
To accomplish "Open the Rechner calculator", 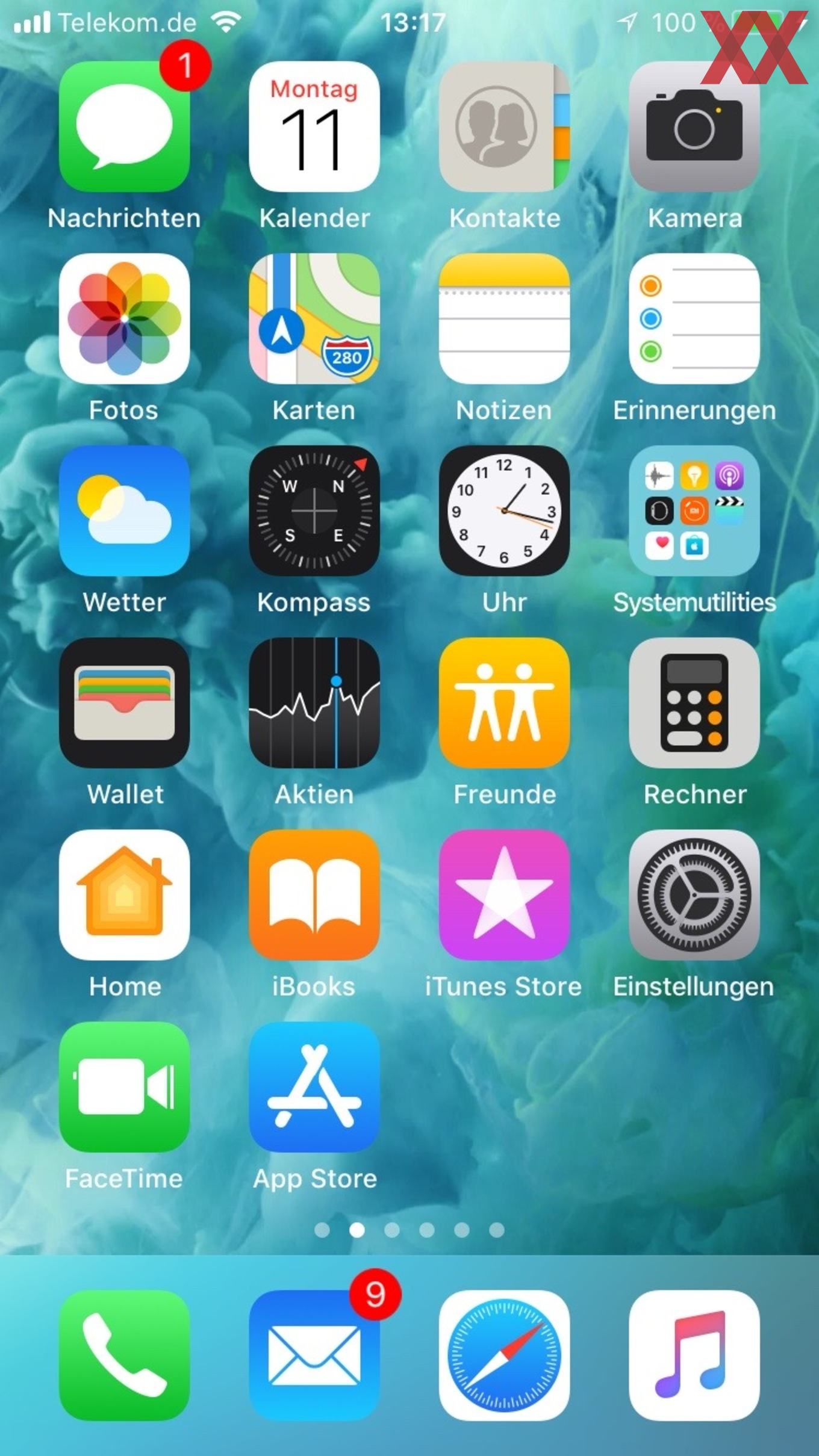I will point(694,702).
